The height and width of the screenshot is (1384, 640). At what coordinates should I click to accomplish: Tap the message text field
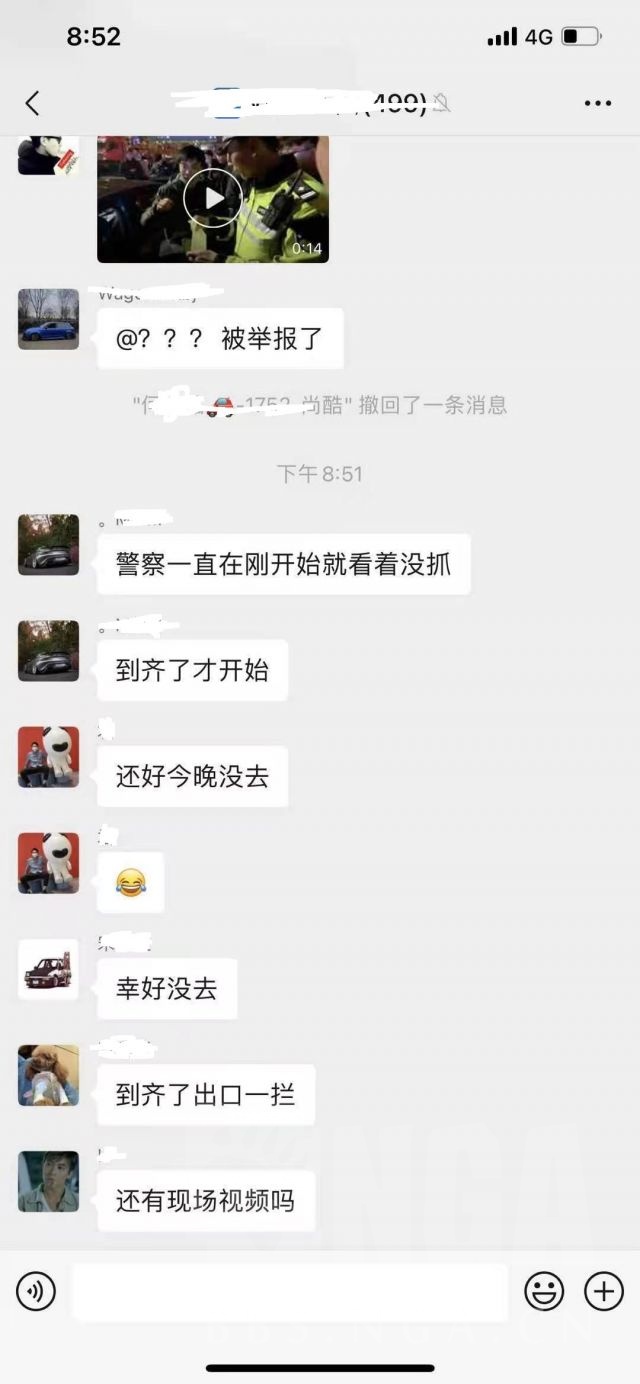pyautogui.click(x=290, y=1292)
